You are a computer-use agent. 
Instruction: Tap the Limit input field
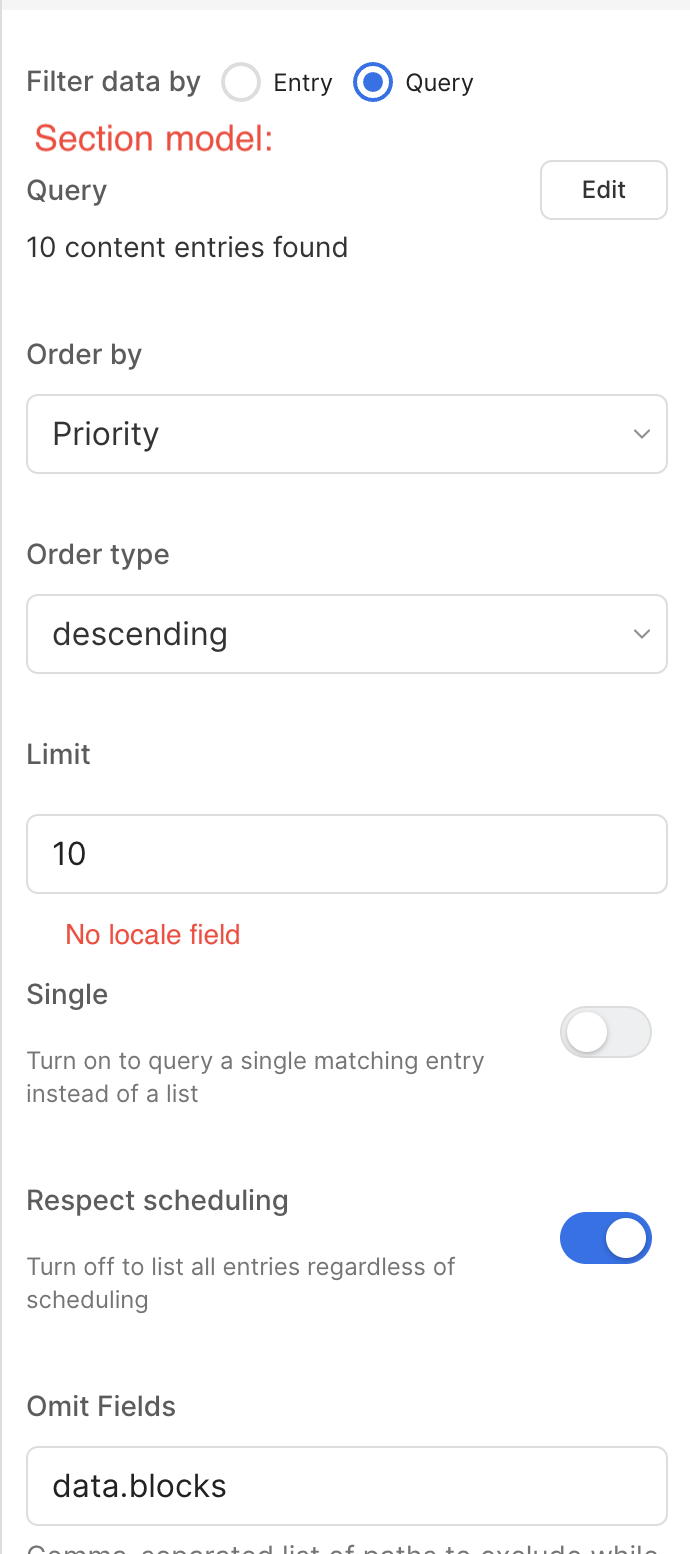pos(346,854)
